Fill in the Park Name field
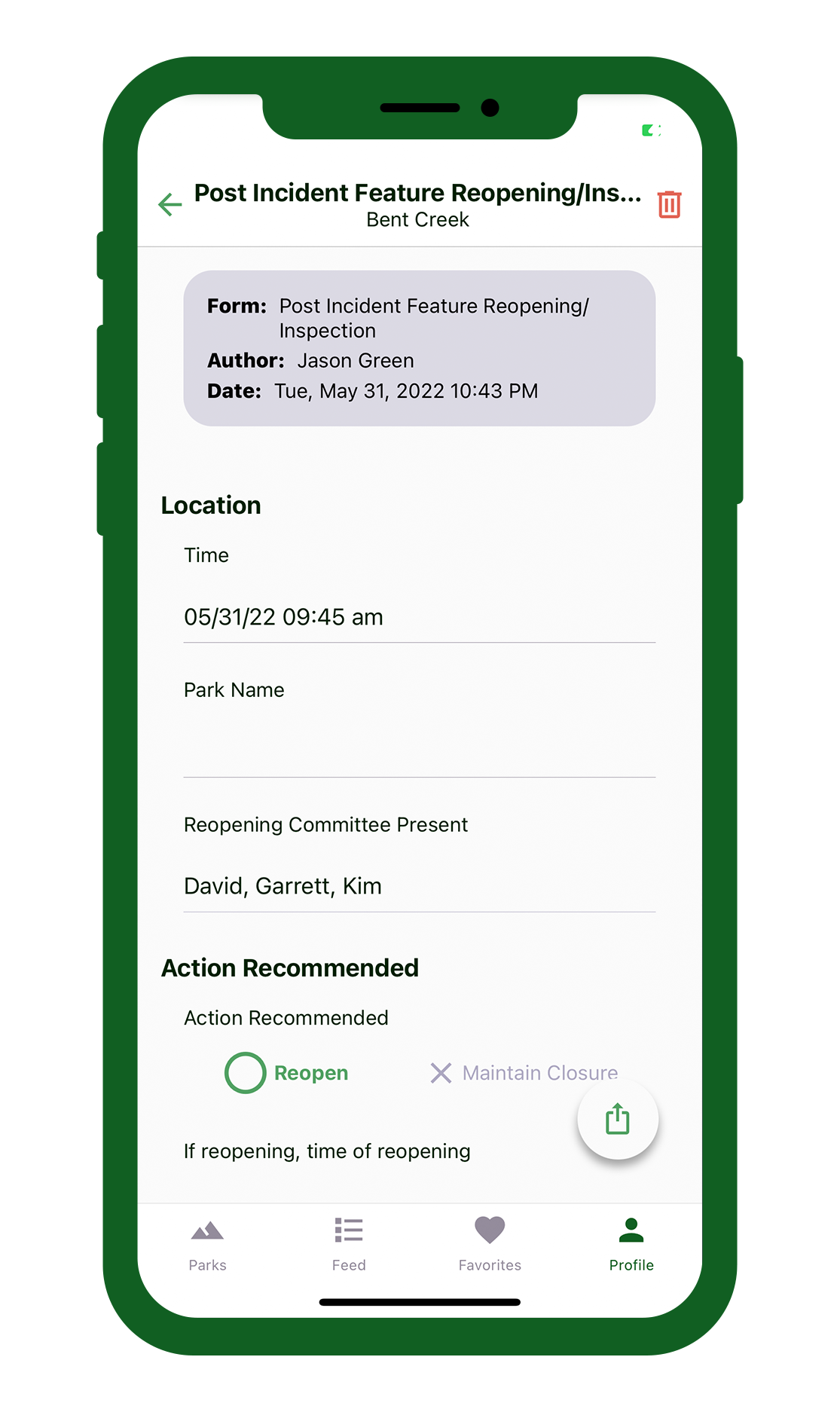 (419, 751)
